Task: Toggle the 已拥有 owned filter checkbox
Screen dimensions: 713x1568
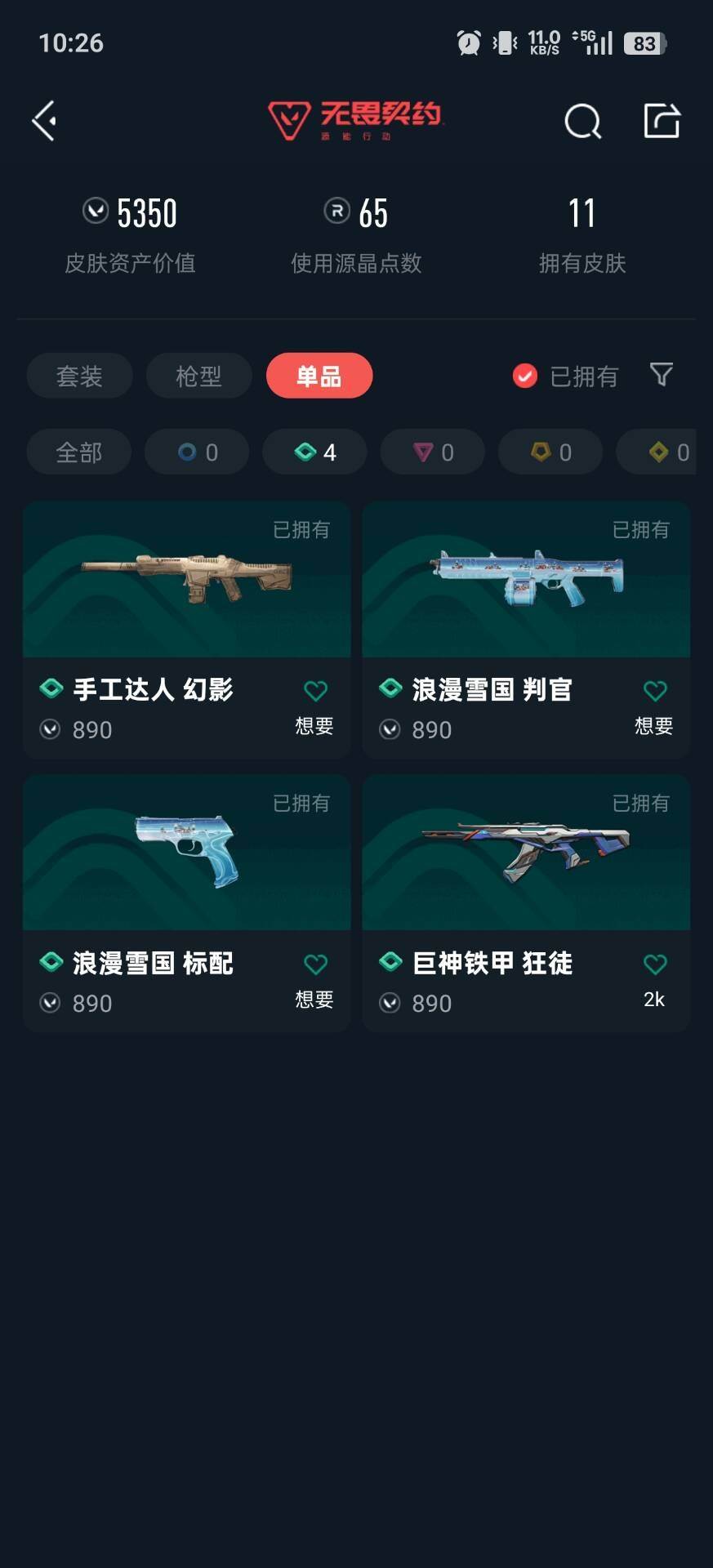Action: coord(524,376)
